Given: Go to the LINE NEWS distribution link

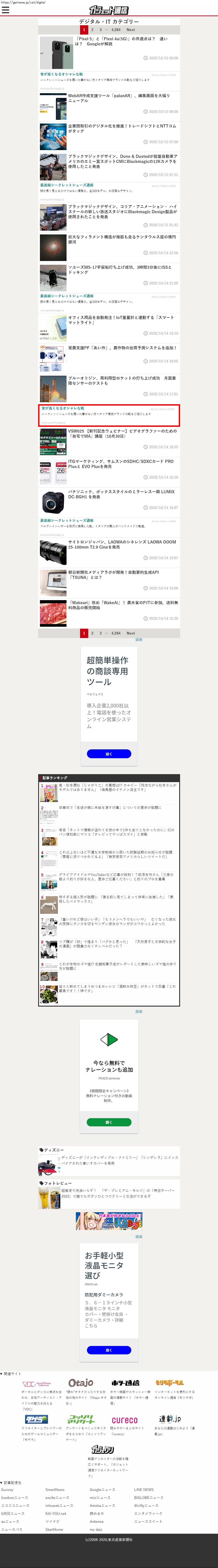Looking at the screenshot, I should coord(144,1489).
